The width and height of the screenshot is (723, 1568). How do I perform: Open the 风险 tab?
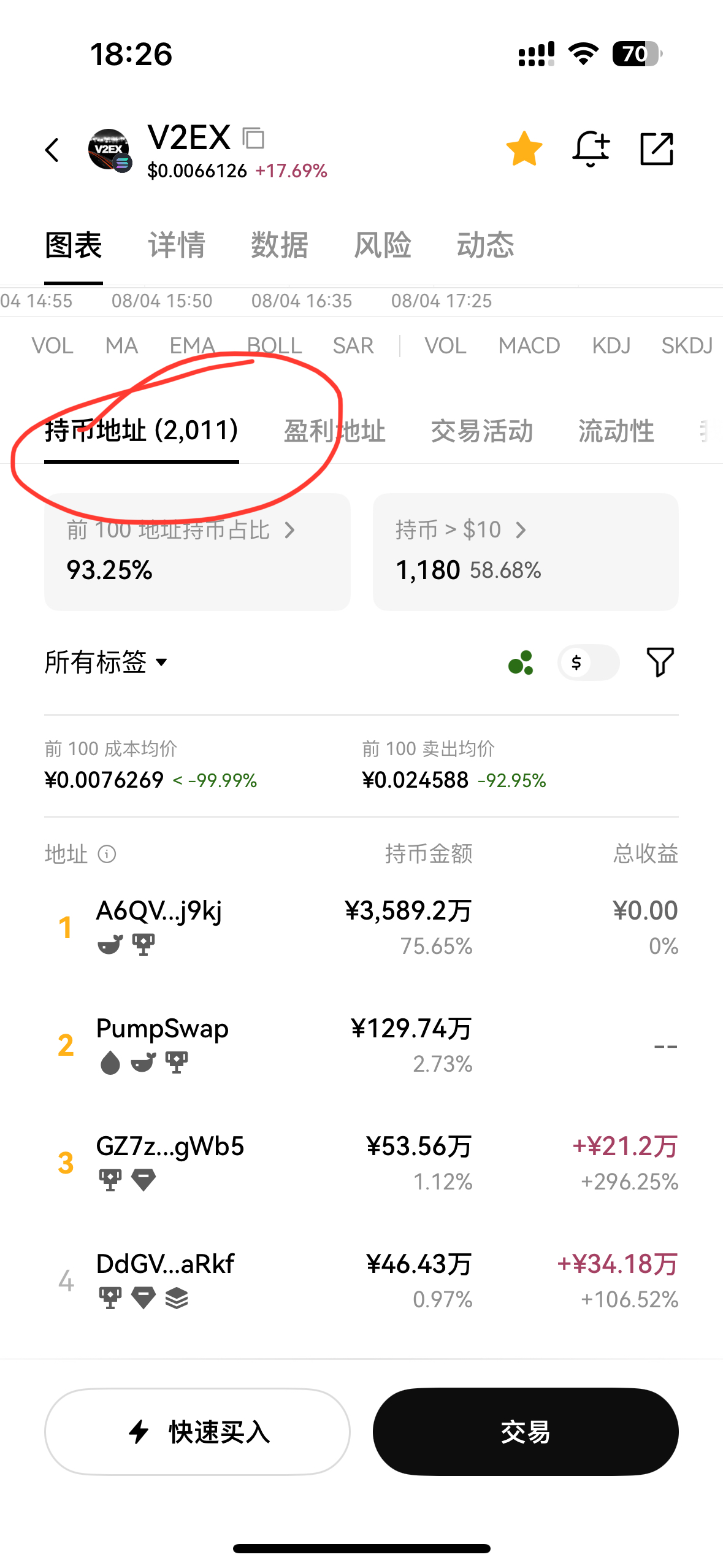pyautogui.click(x=383, y=245)
